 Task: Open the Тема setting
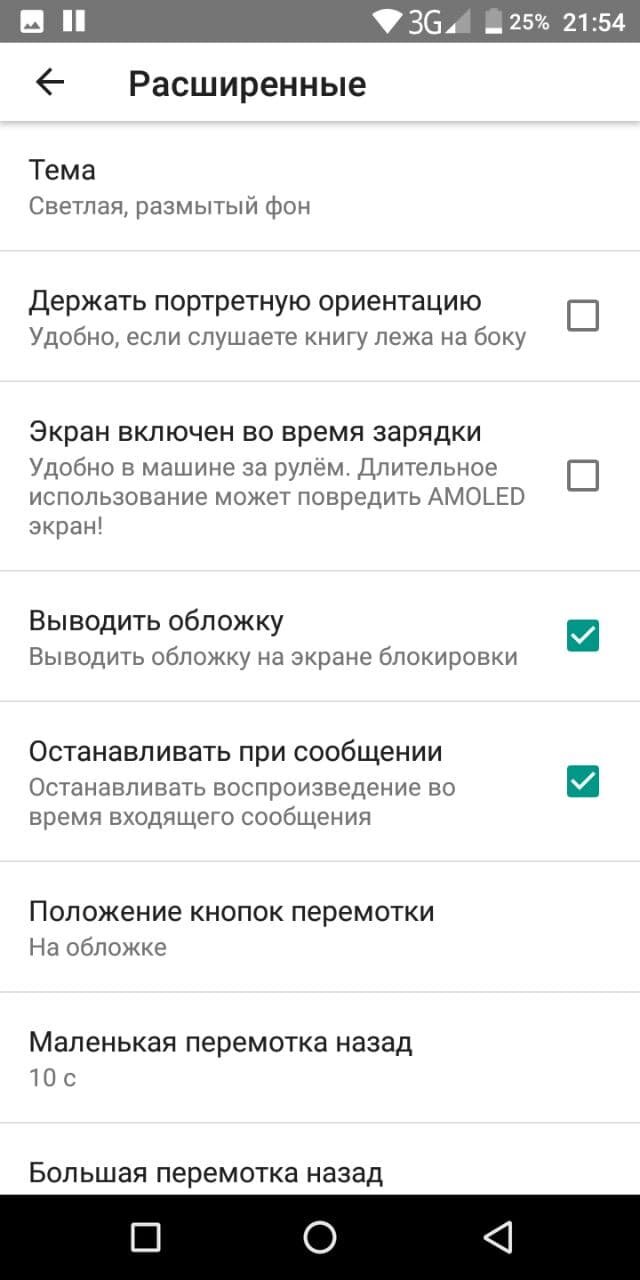pyautogui.click(x=320, y=186)
